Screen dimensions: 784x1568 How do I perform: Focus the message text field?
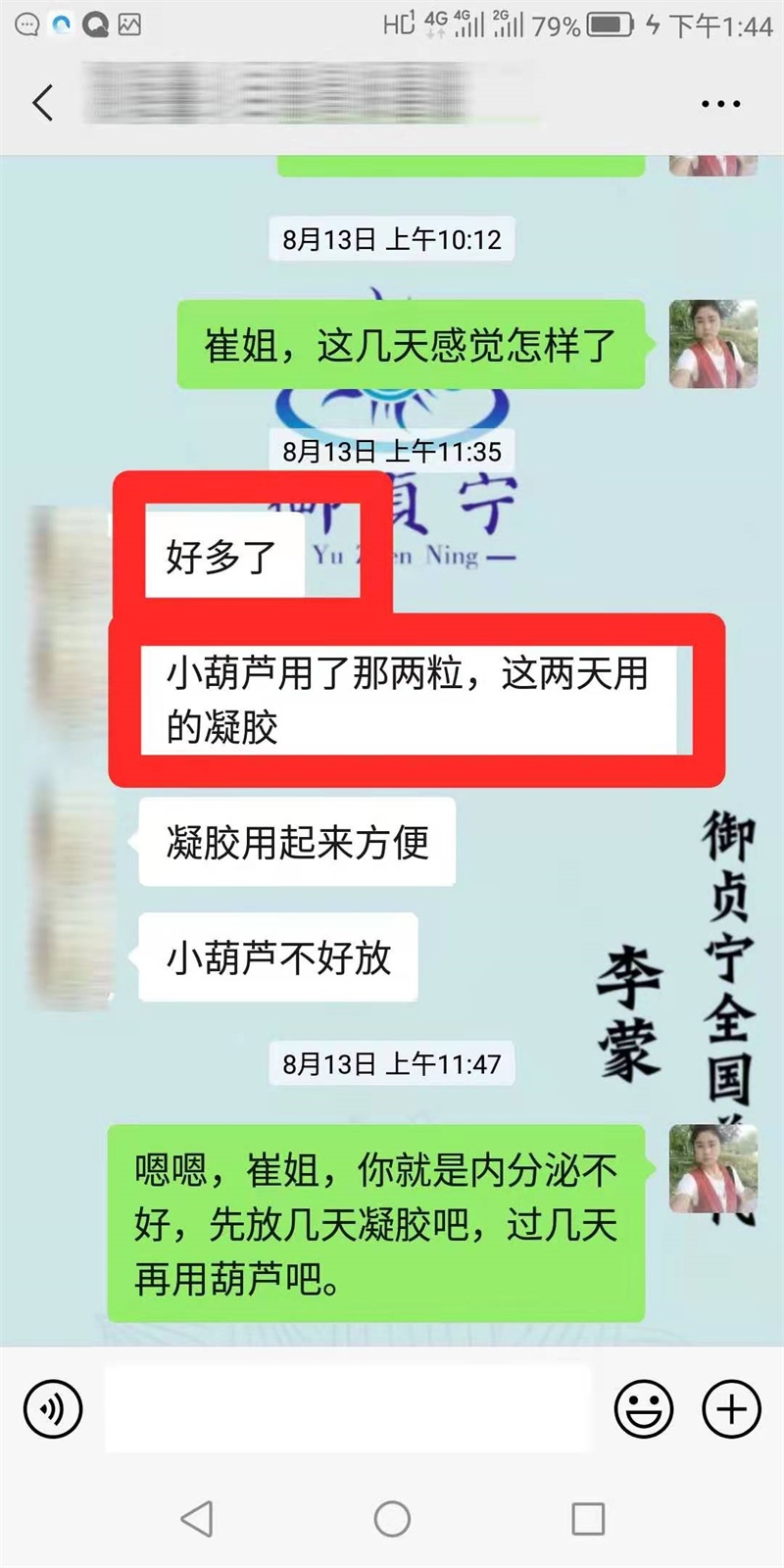[x=348, y=1409]
